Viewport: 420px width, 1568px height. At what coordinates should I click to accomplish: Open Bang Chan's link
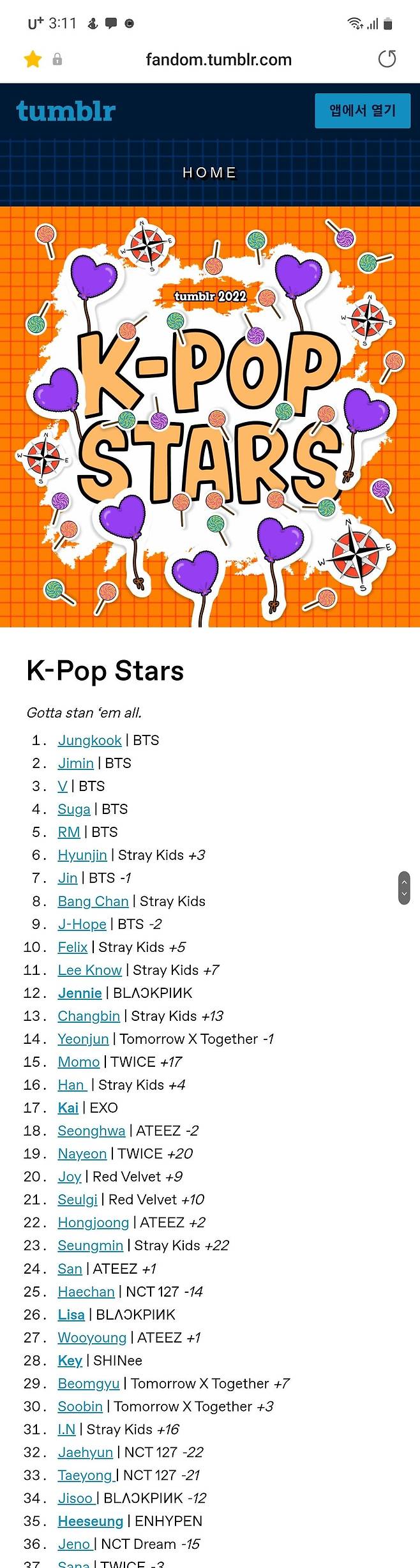(93, 901)
